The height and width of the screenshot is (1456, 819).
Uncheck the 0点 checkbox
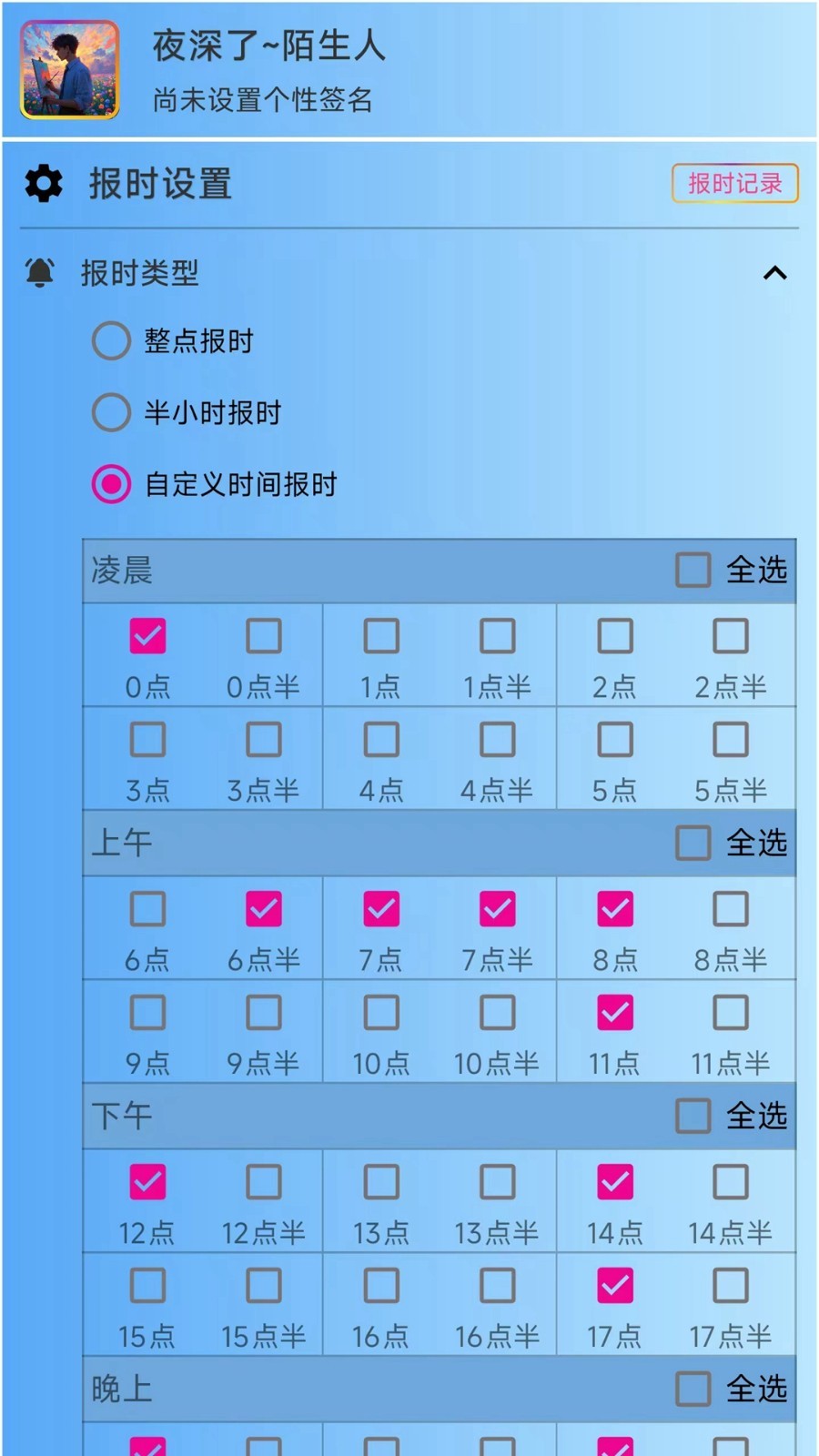[x=147, y=636]
